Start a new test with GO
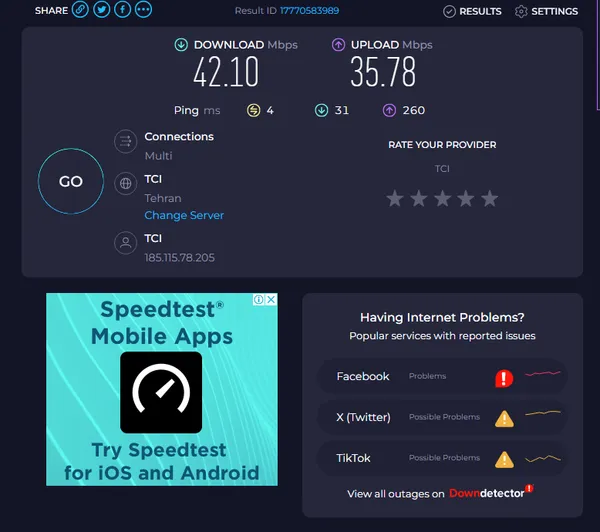Viewport: 600px width, 532px height. coord(71,181)
